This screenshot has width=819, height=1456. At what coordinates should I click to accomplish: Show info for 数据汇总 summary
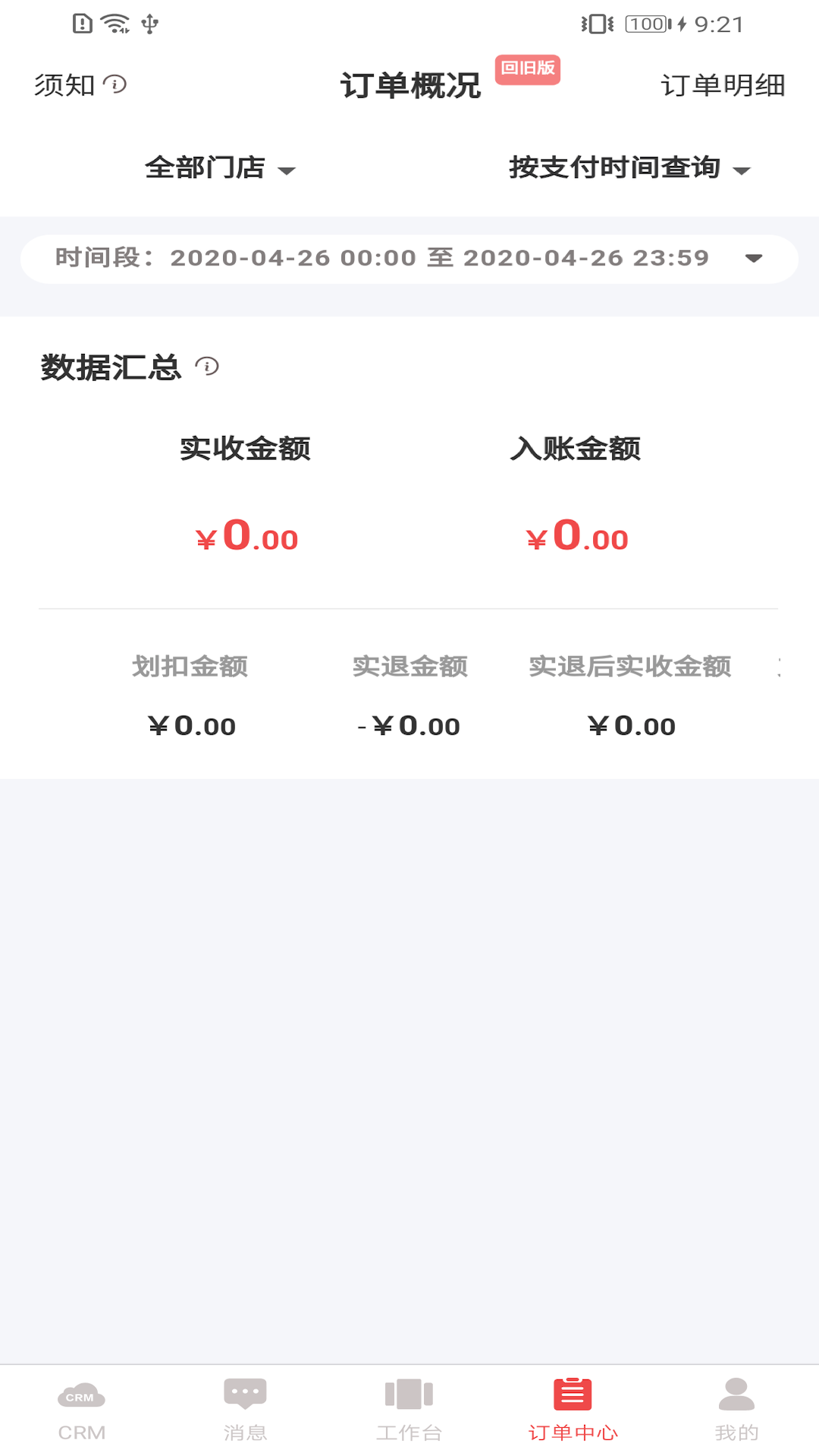pyautogui.click(x=207, y=367)
